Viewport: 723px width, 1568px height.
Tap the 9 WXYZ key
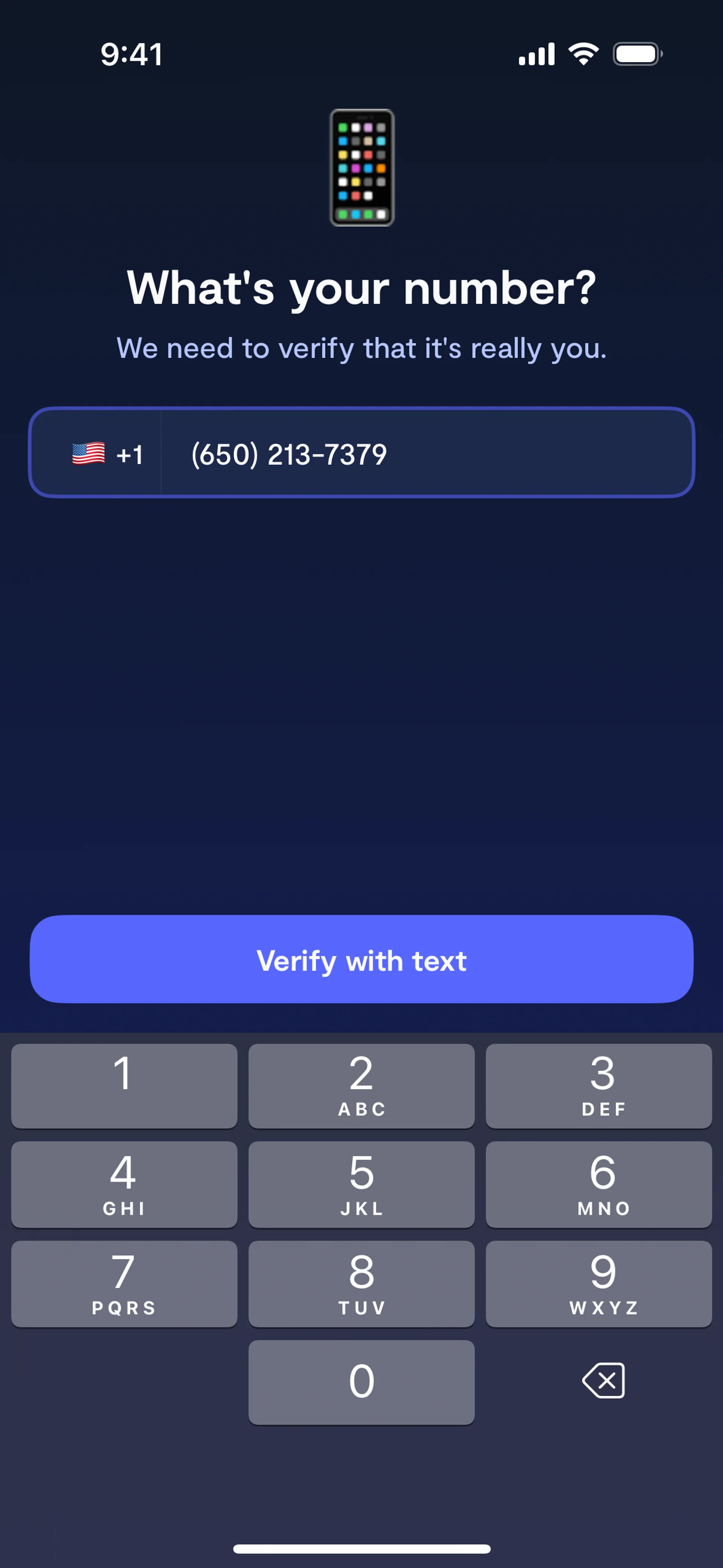click(599, 1284)
